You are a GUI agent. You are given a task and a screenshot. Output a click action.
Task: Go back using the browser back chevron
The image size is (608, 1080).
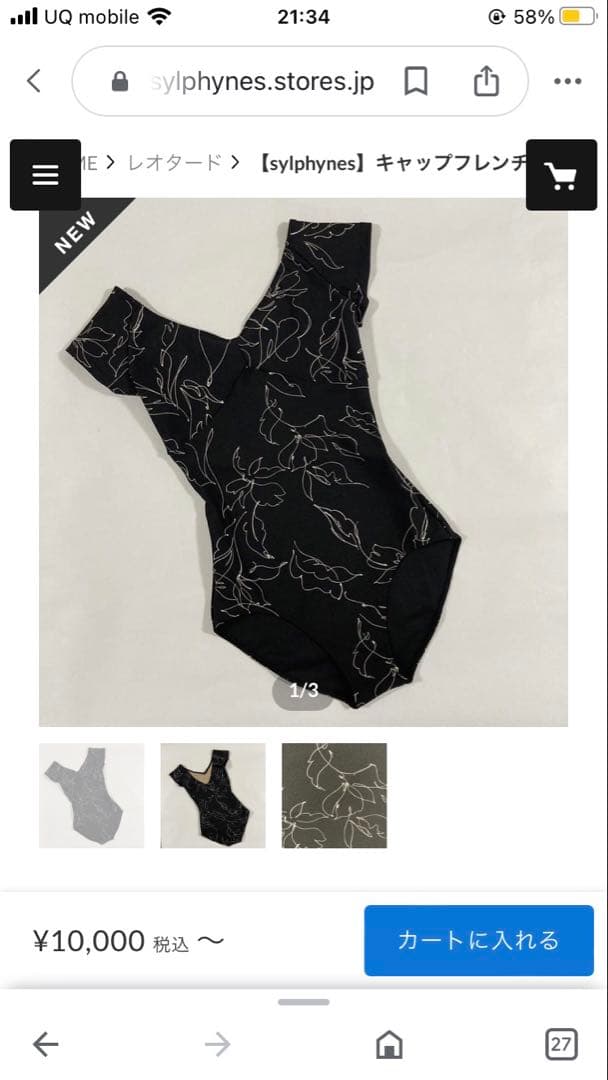[x=34, y=81]
